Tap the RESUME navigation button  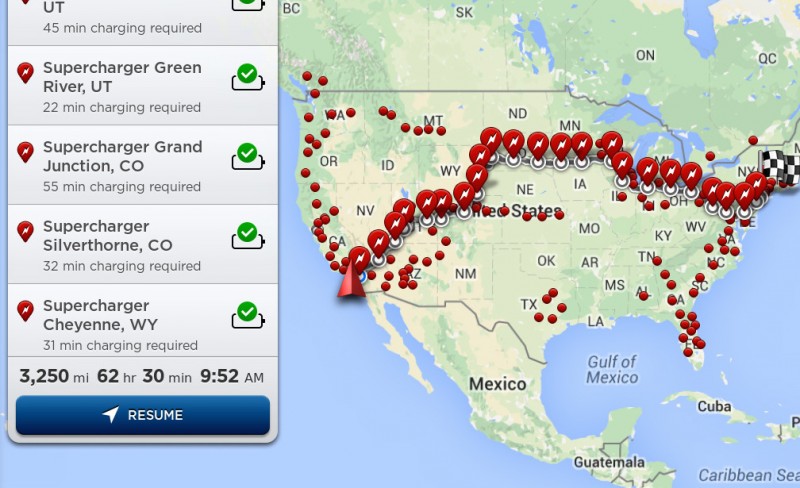click(142, 415)
